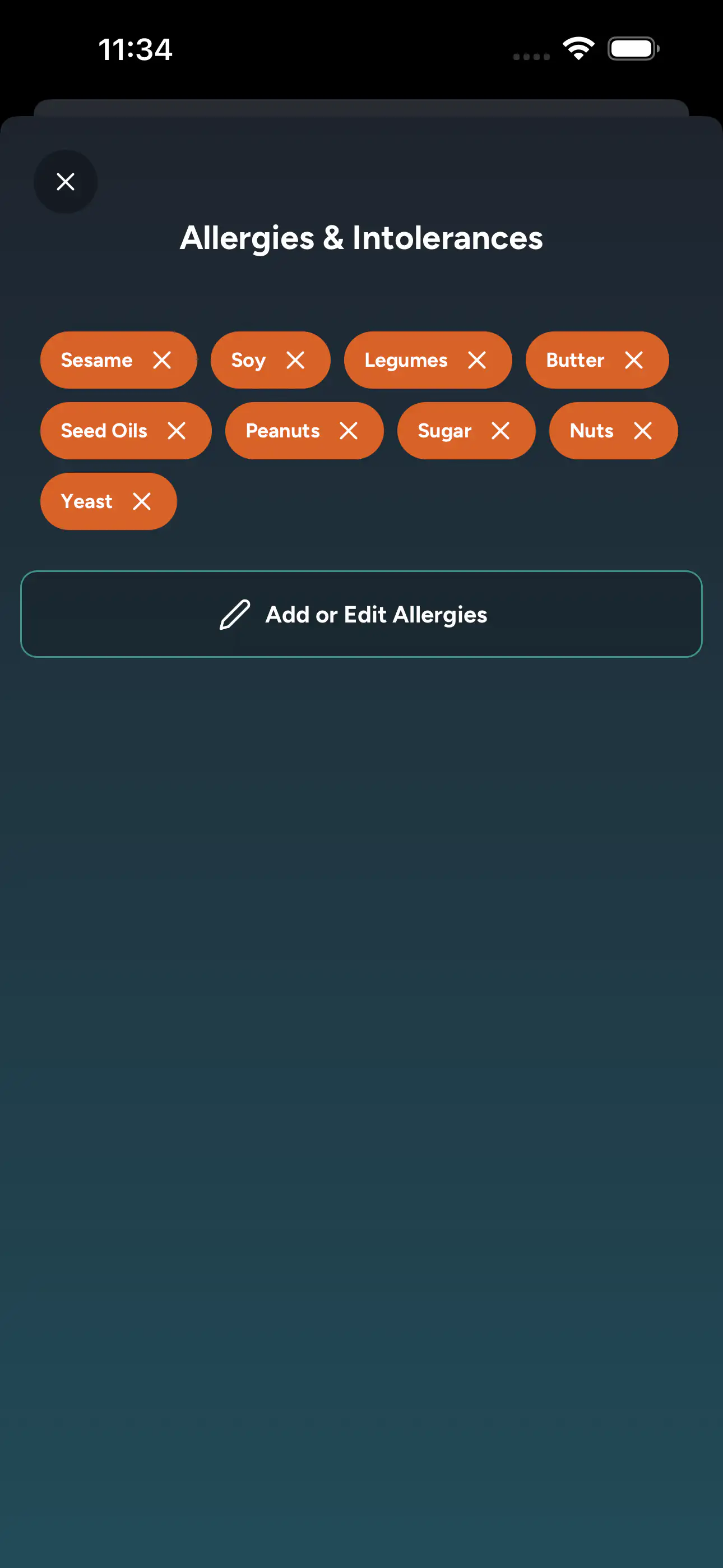
Task: Open Add or Edit Allergies
Action: pos(361,614)
